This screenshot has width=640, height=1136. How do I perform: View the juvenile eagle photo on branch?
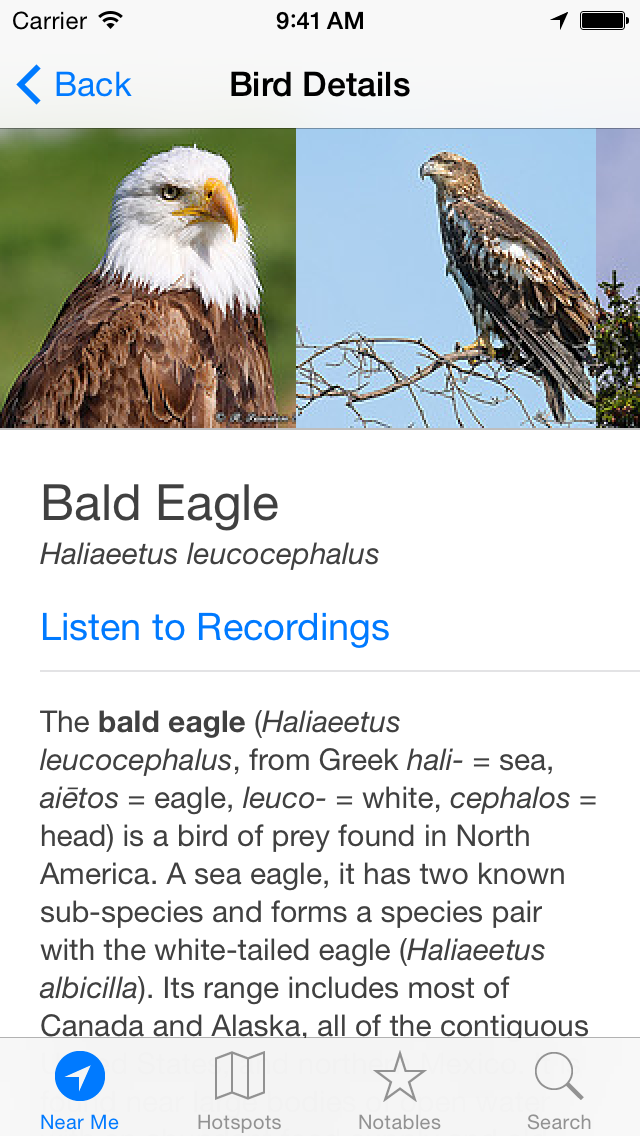tap(446, 278)
